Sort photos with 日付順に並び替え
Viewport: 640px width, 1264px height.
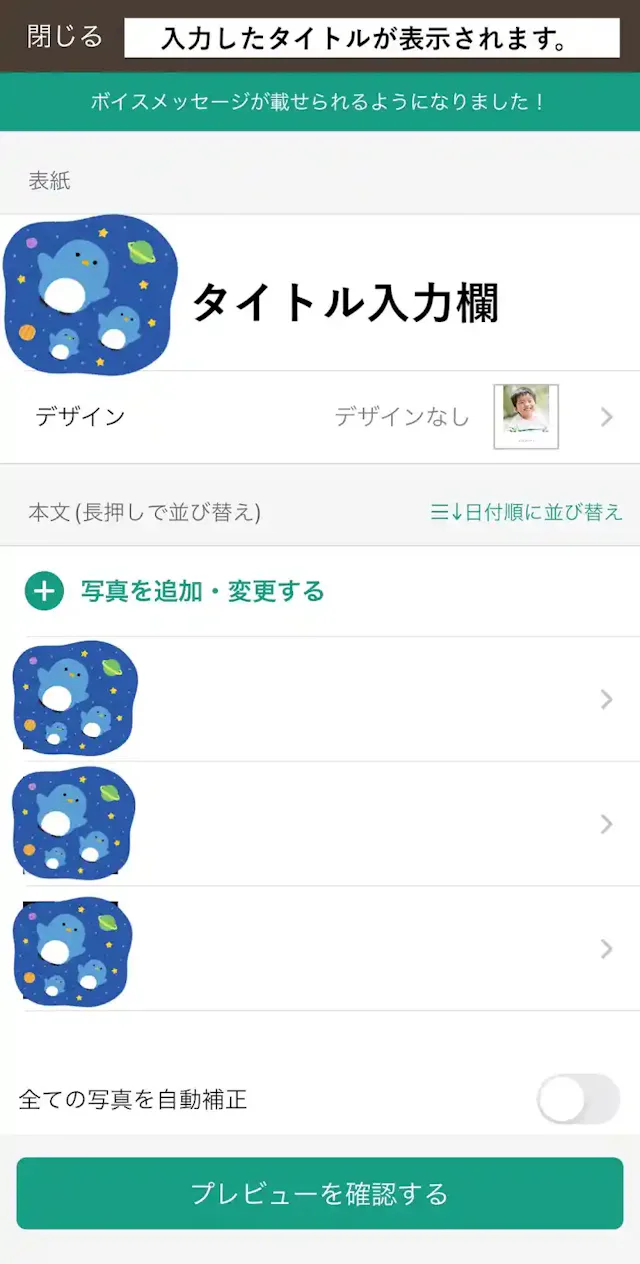(x=526, y=512)
